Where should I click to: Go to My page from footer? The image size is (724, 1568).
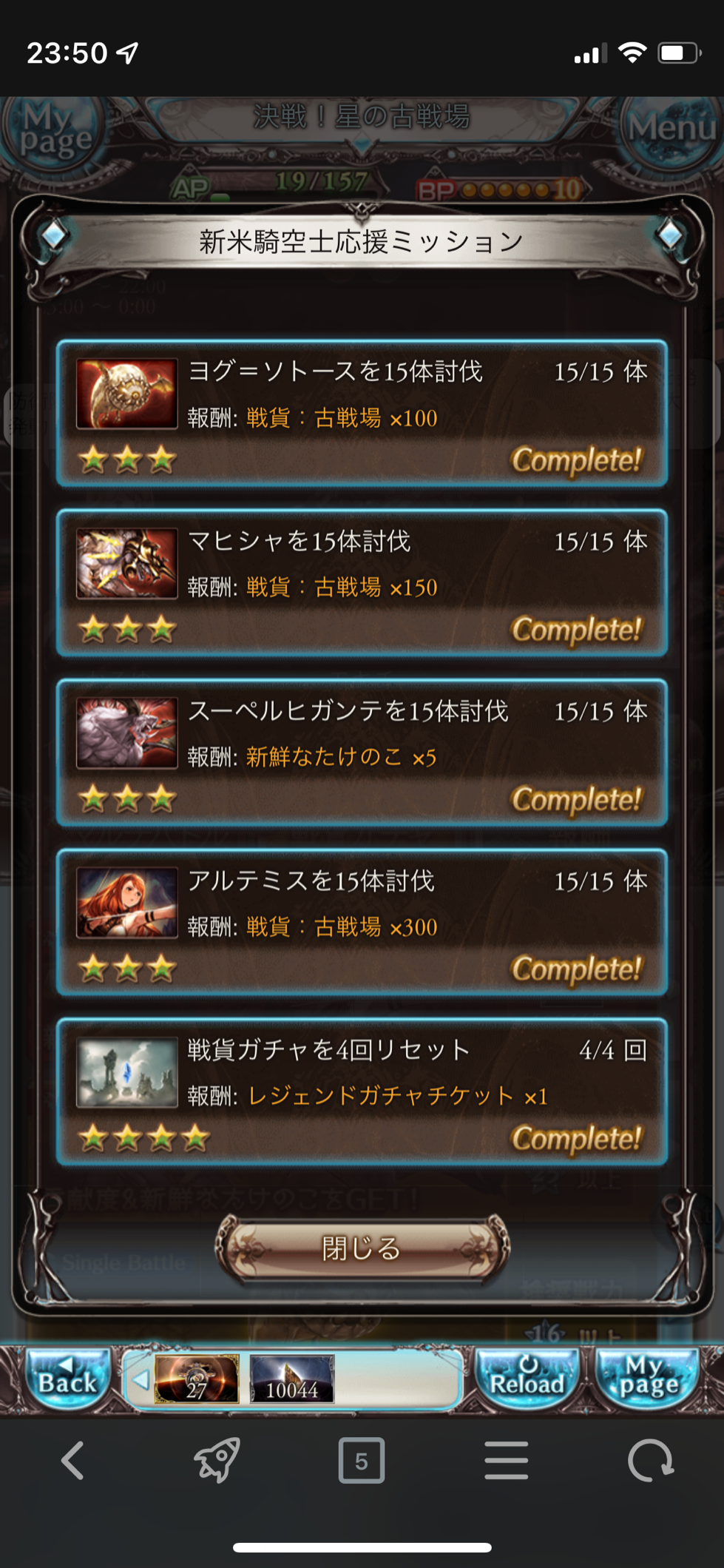click(x=648, y=1379)
